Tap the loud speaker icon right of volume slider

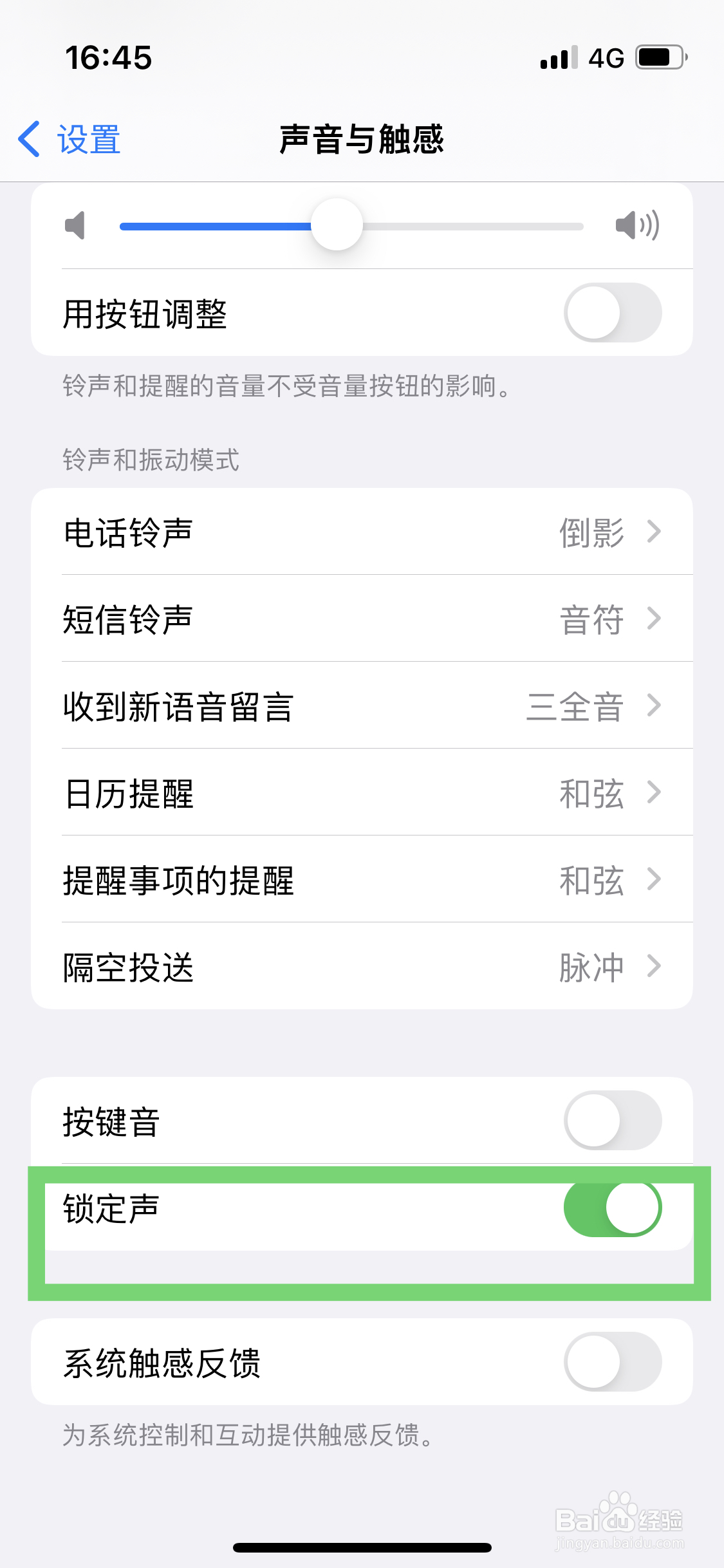pyautogui.click(x=640, y=225)
